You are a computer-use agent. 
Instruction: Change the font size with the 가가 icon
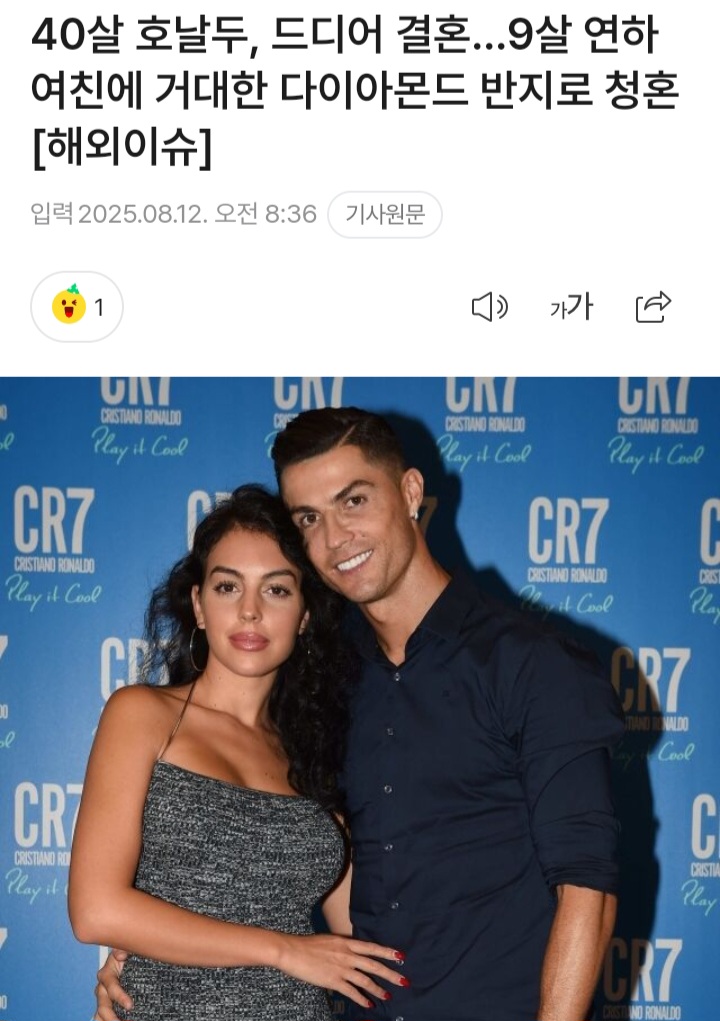[x=571, y=307]
